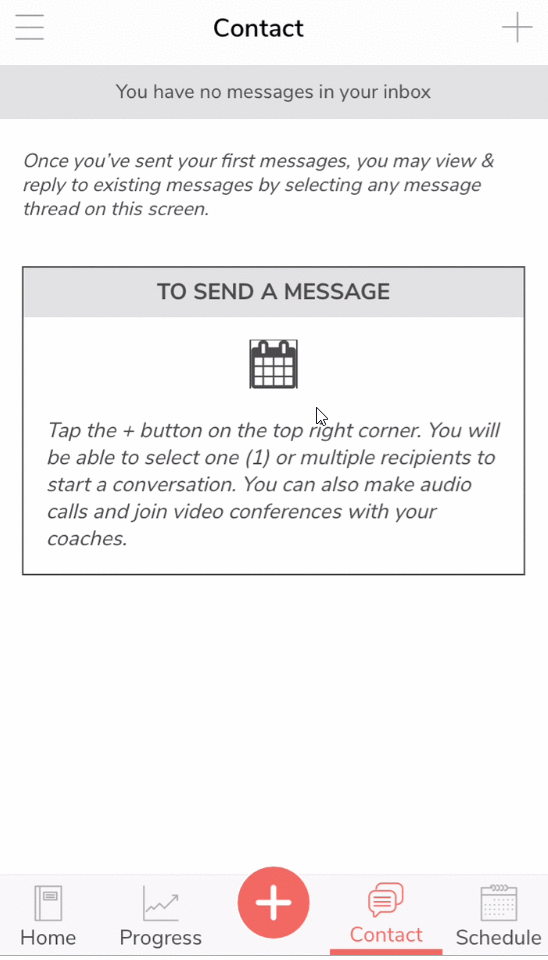Open the hamburger menu
The height and width of the screenshot is (960, 548).
point(29,28)
